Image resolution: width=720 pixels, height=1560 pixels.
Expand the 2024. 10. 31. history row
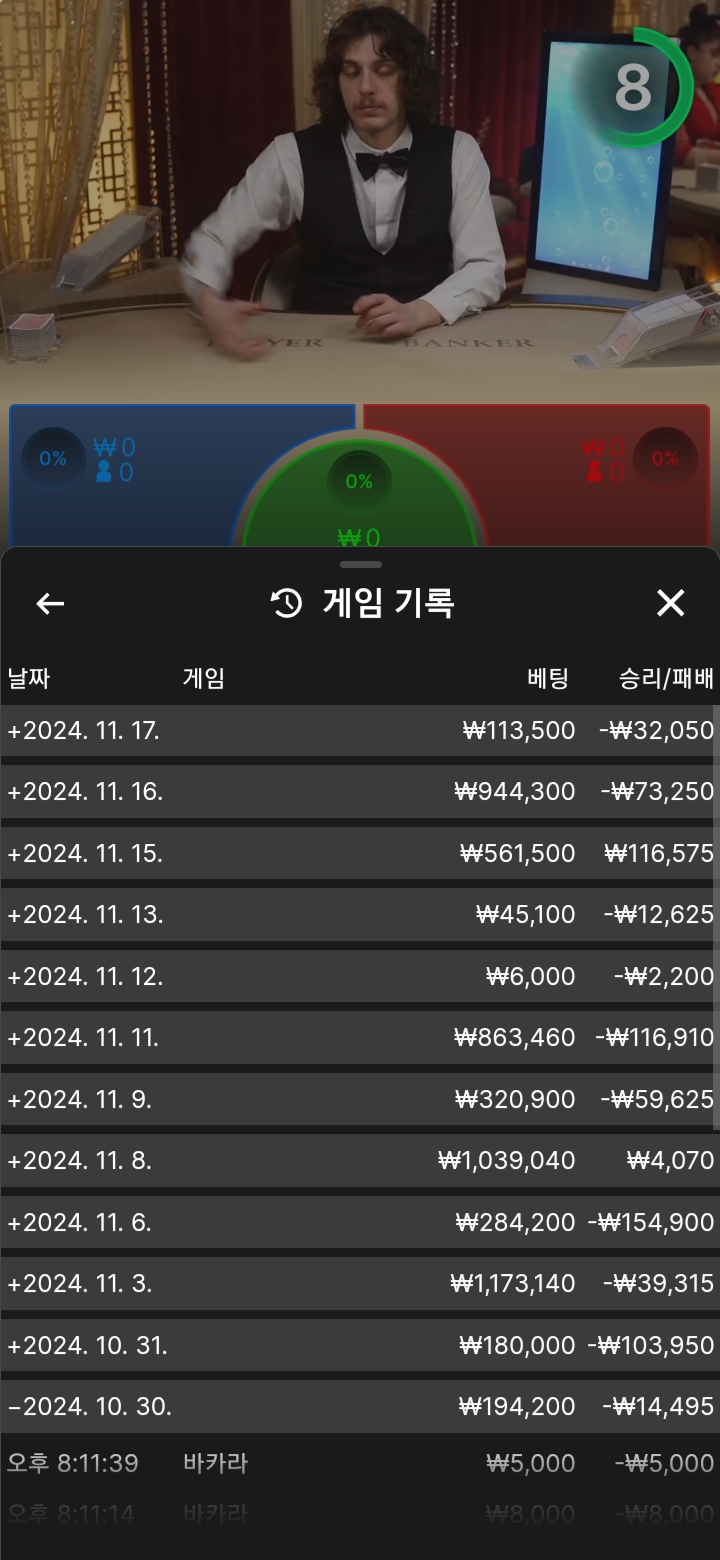[x=358, y=1346]
